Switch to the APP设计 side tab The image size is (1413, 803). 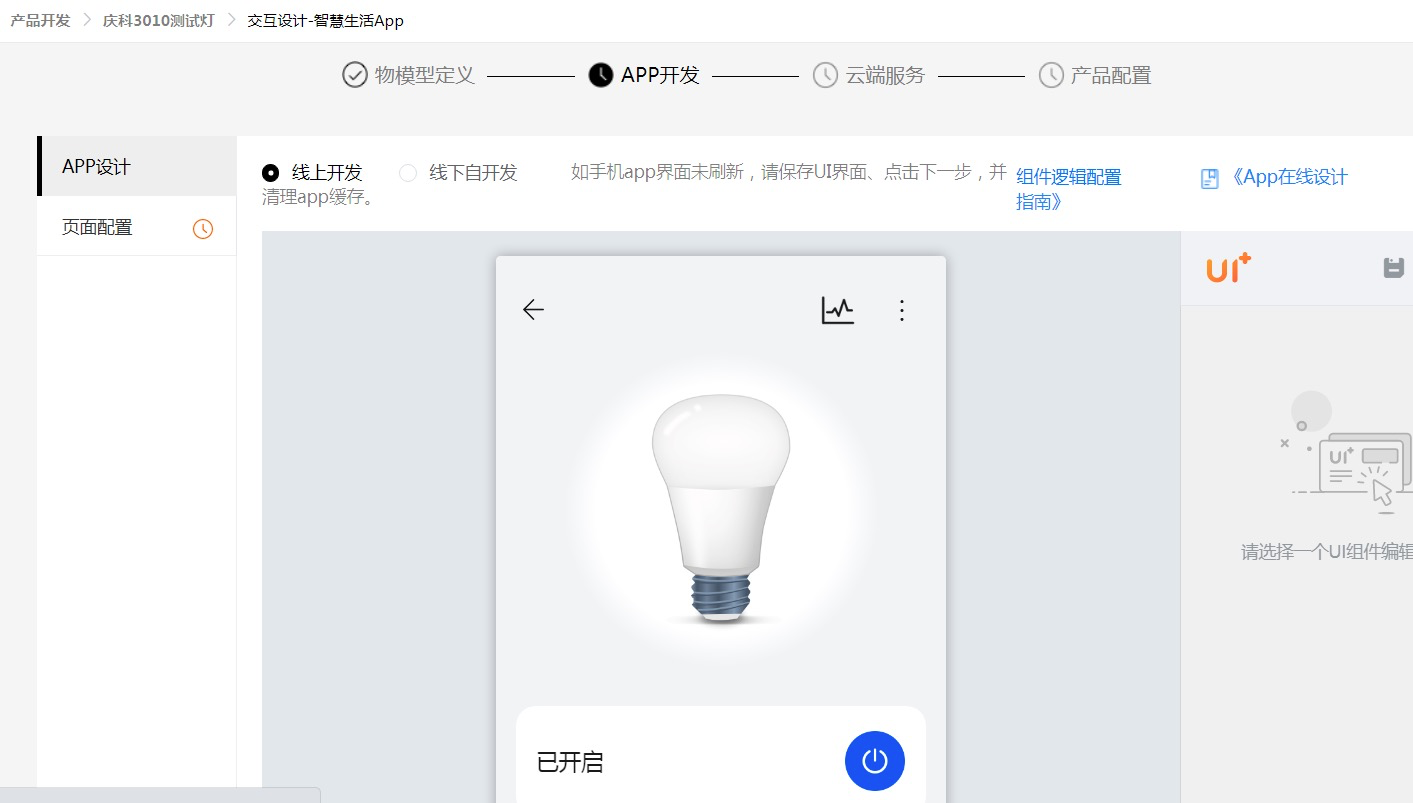[137, 166]
